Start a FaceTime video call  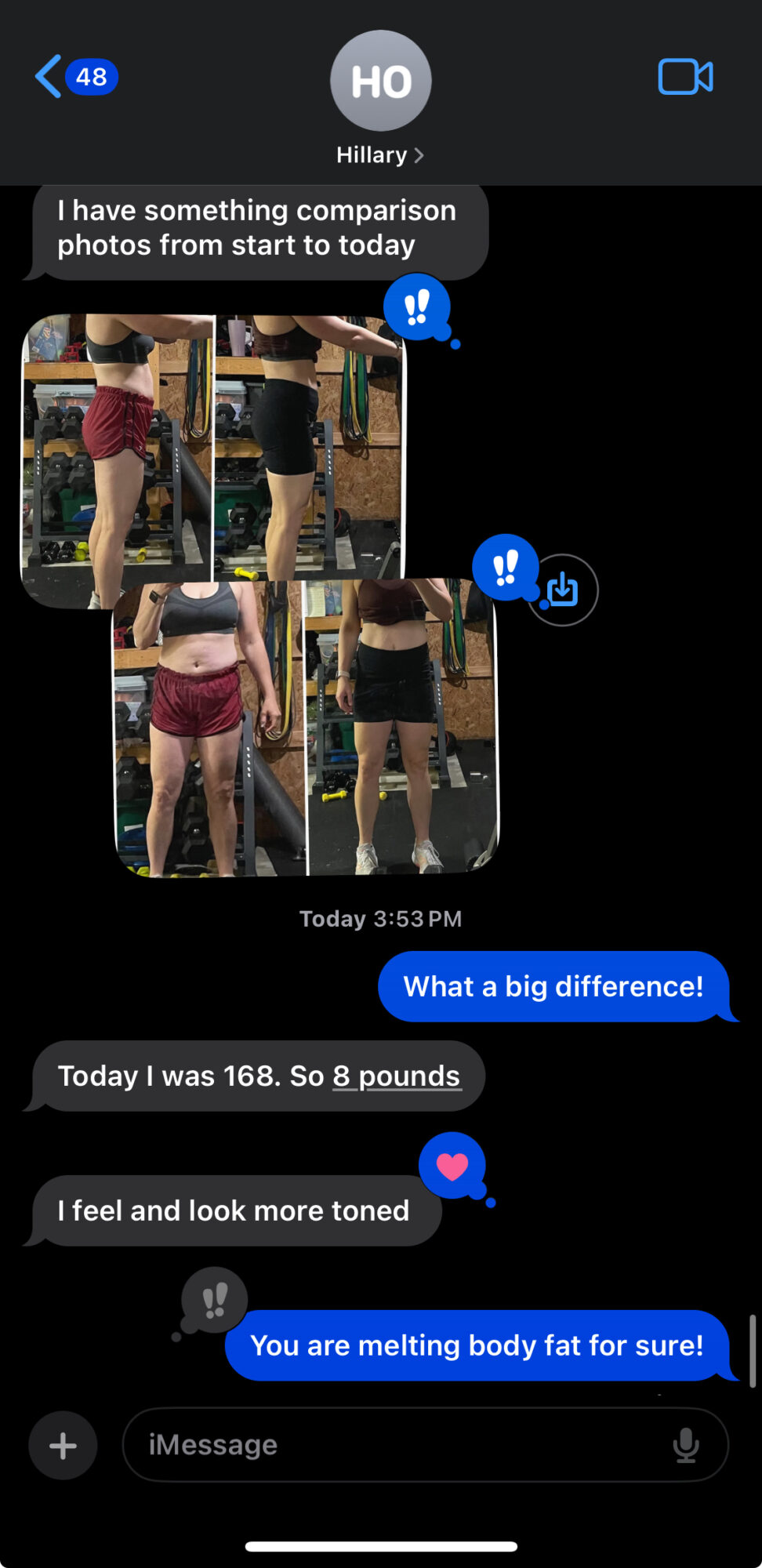click(684, 77)
